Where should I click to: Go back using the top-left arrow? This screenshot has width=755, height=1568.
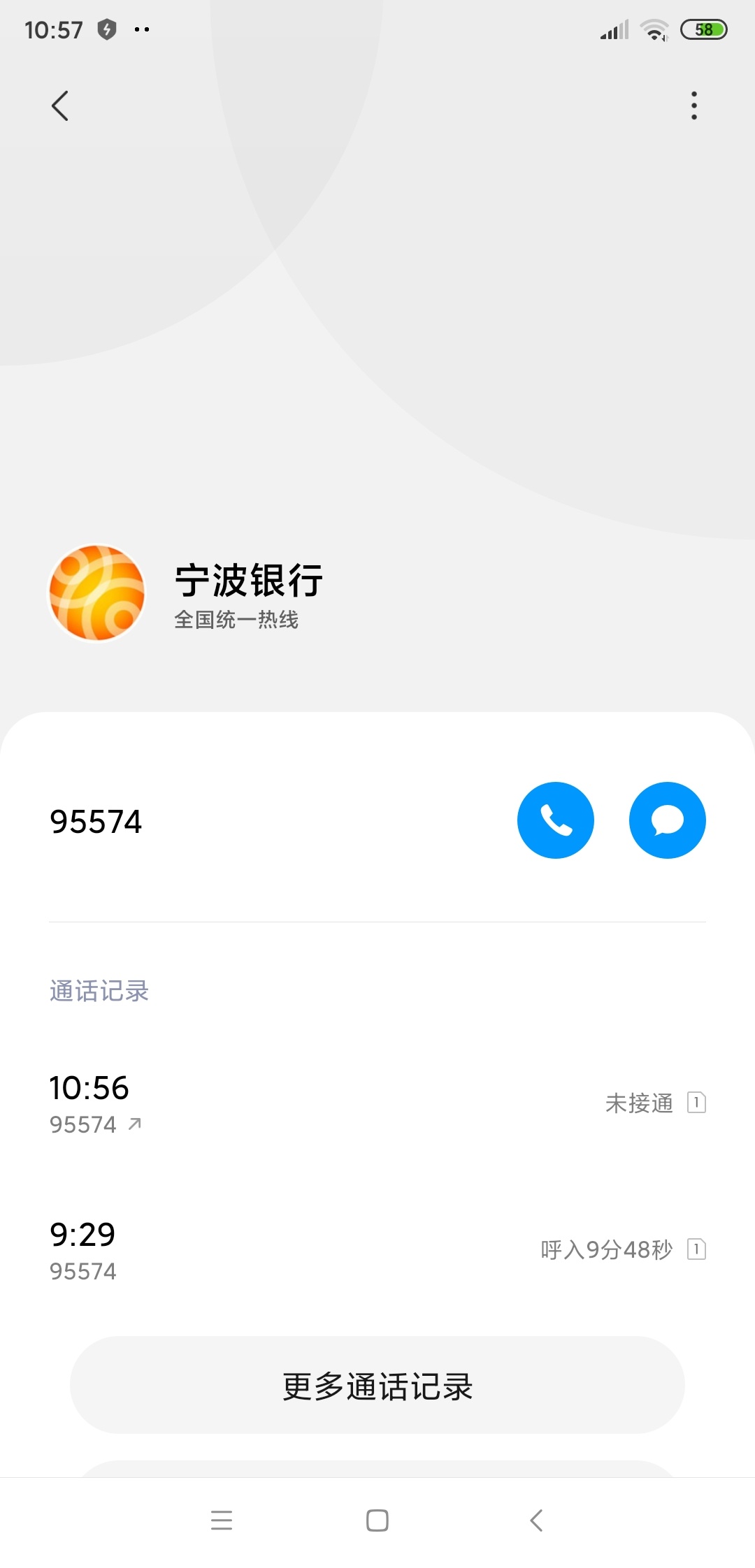point(60,106)
